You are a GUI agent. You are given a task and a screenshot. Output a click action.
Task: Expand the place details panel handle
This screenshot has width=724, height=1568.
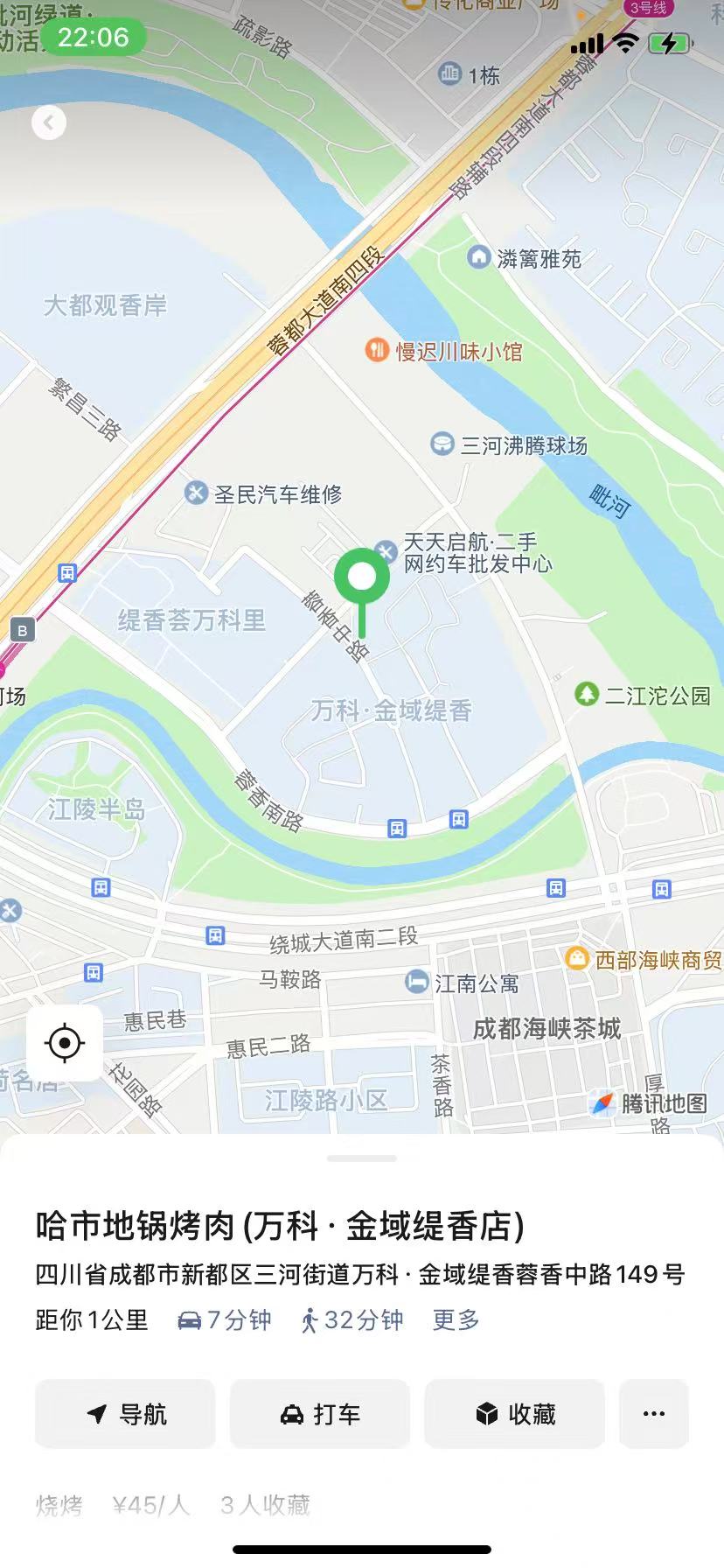[362, 1158]
